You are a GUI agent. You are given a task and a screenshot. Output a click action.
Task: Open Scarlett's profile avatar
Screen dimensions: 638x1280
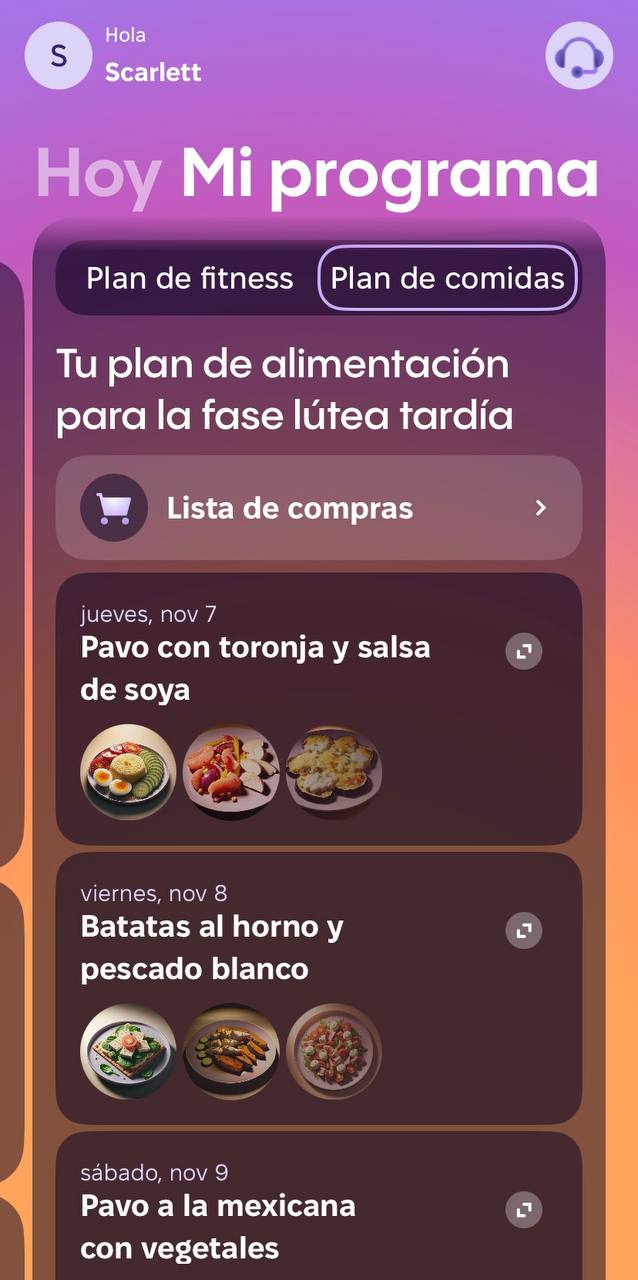click(58, 56)
